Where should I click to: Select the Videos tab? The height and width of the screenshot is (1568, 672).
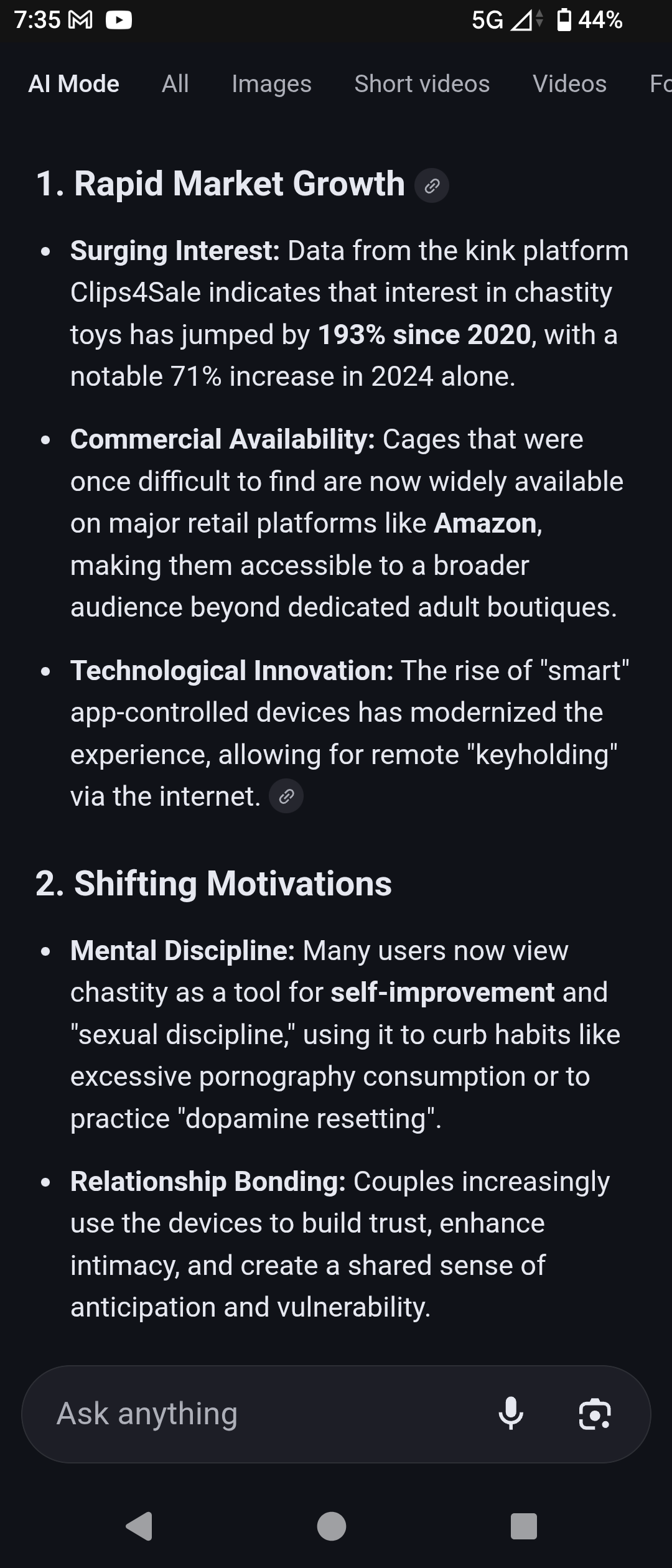click(x=569, y=83)
